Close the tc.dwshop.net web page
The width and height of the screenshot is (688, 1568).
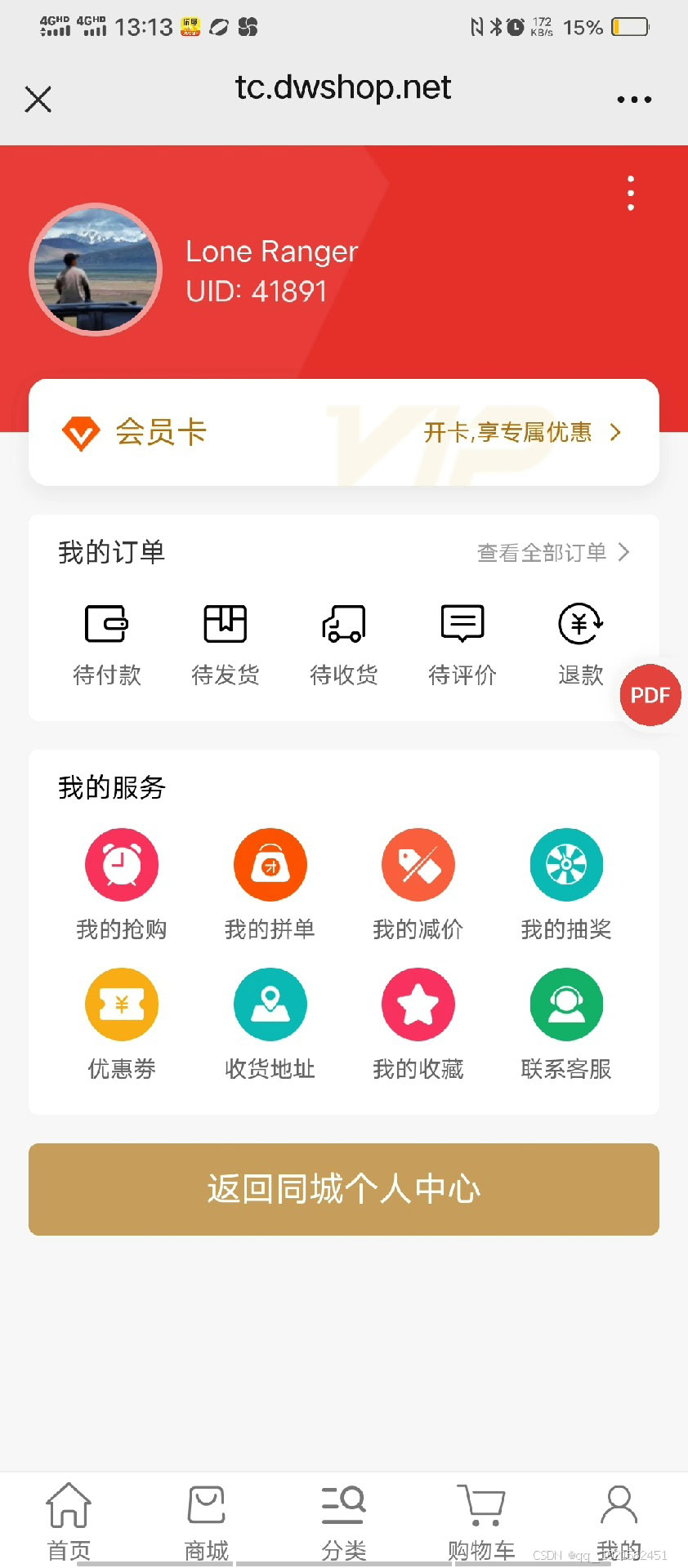pos(38,100)
